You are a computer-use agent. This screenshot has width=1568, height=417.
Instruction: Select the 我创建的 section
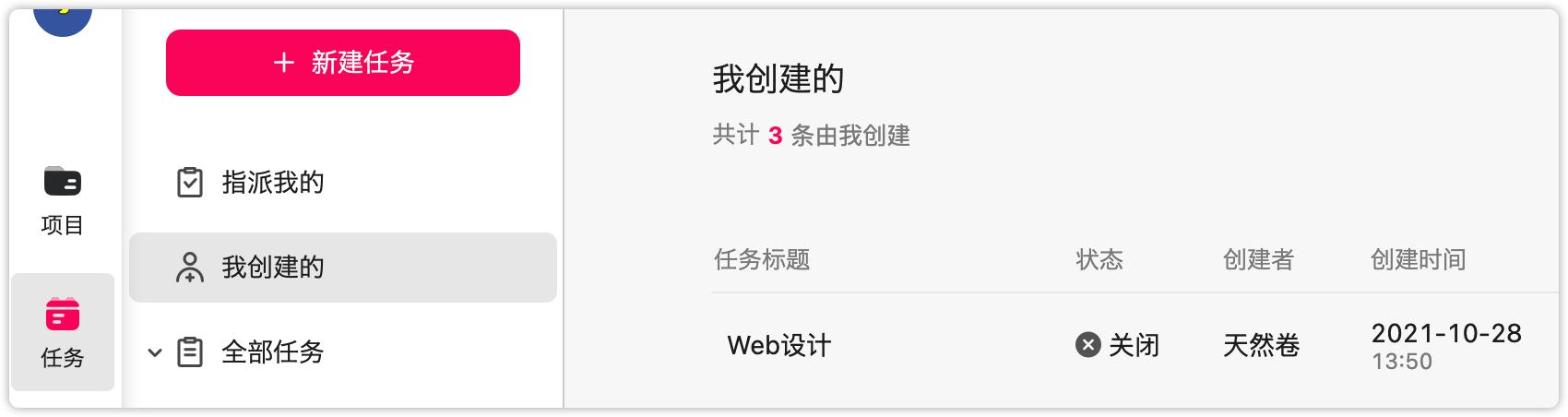(272, 268)
